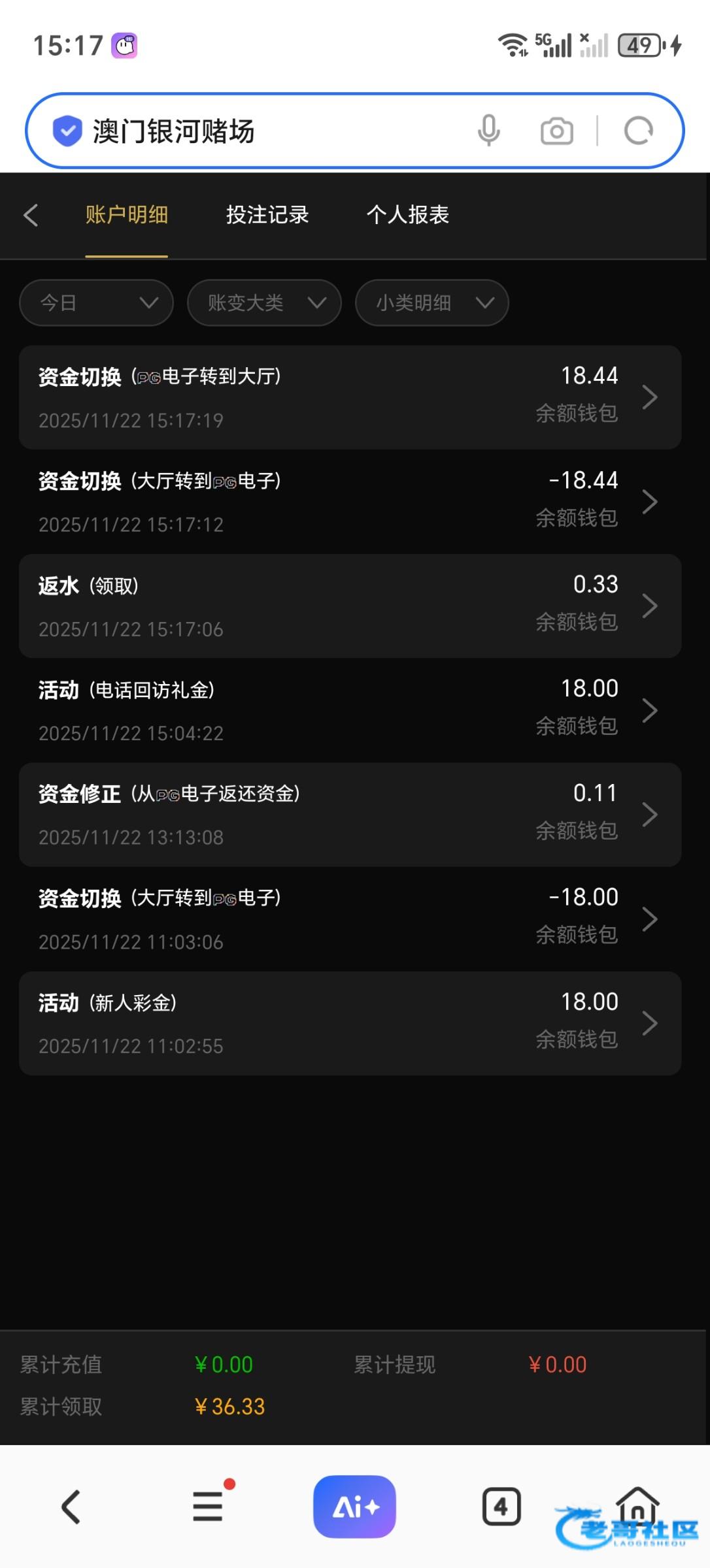Open the 新人彩金 activity record

[350, 1023]
